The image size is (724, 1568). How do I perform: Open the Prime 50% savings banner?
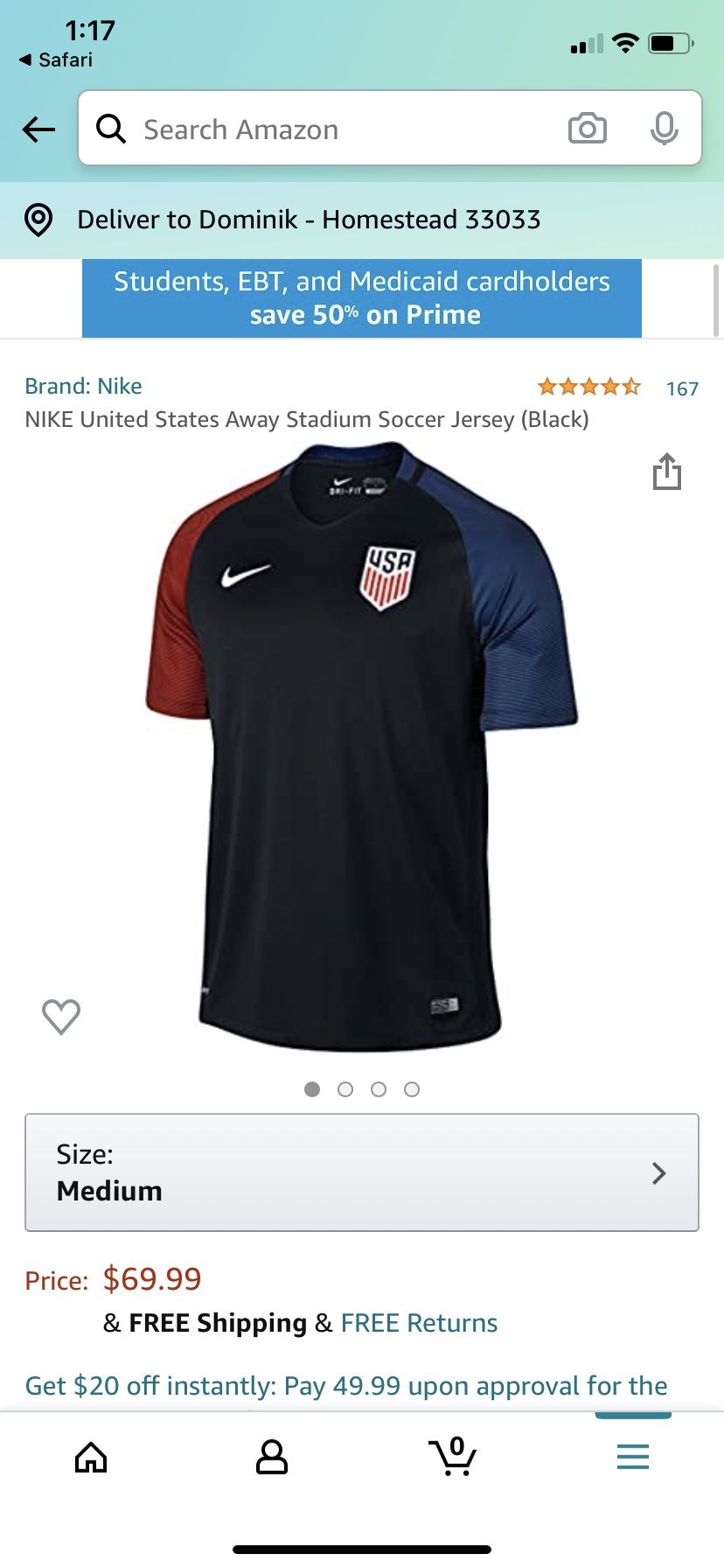362,297
